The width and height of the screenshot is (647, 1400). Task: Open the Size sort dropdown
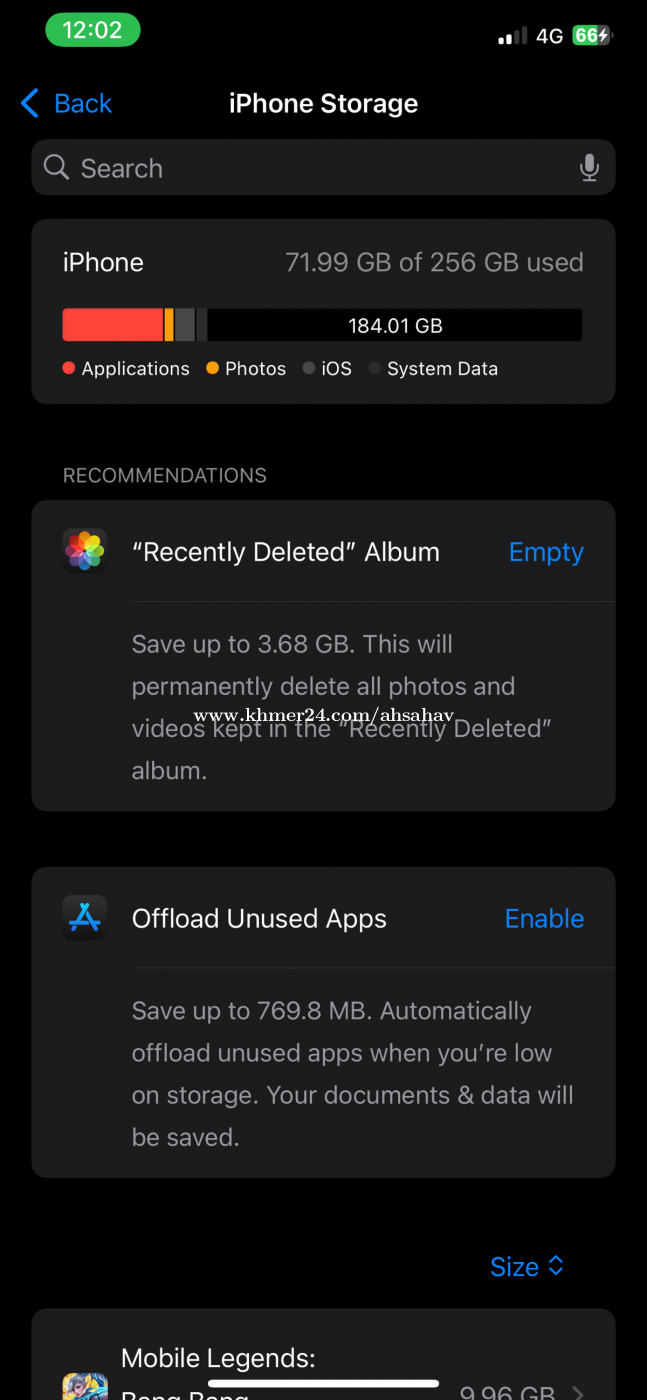(527, 1266)
